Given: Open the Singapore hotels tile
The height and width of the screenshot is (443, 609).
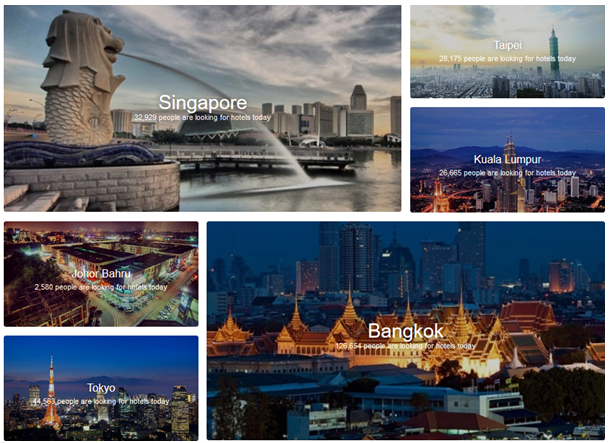Looking at the screenshot, I should [202, 108].
